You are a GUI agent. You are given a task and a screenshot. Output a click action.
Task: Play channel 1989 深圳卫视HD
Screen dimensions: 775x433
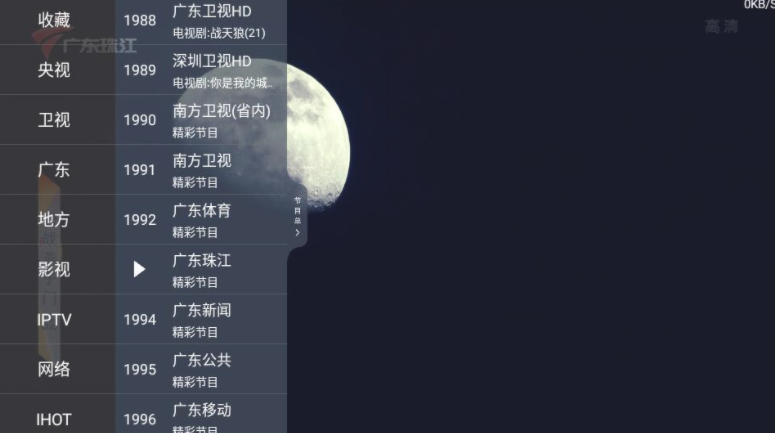(201, 70)
